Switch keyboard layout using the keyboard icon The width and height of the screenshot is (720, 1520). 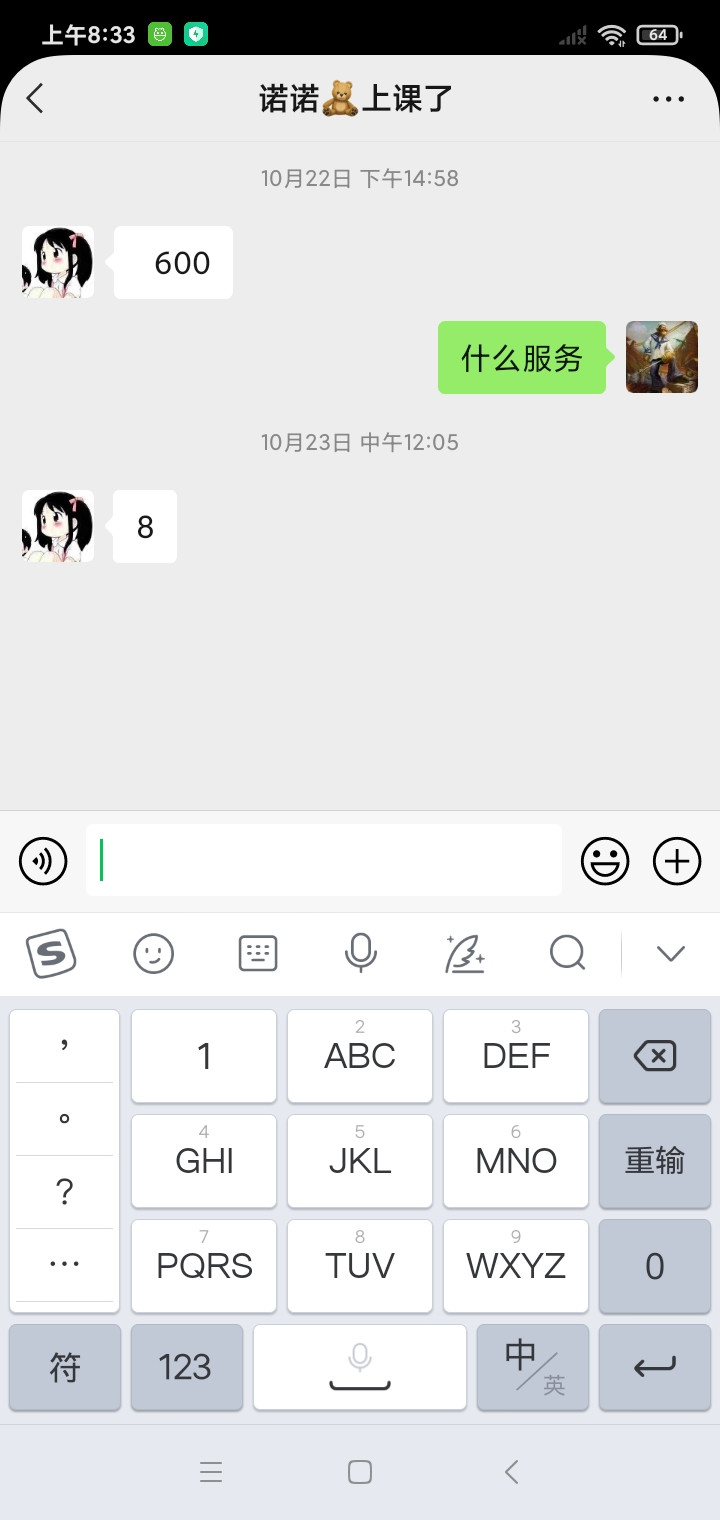click(x=257, y=953)
